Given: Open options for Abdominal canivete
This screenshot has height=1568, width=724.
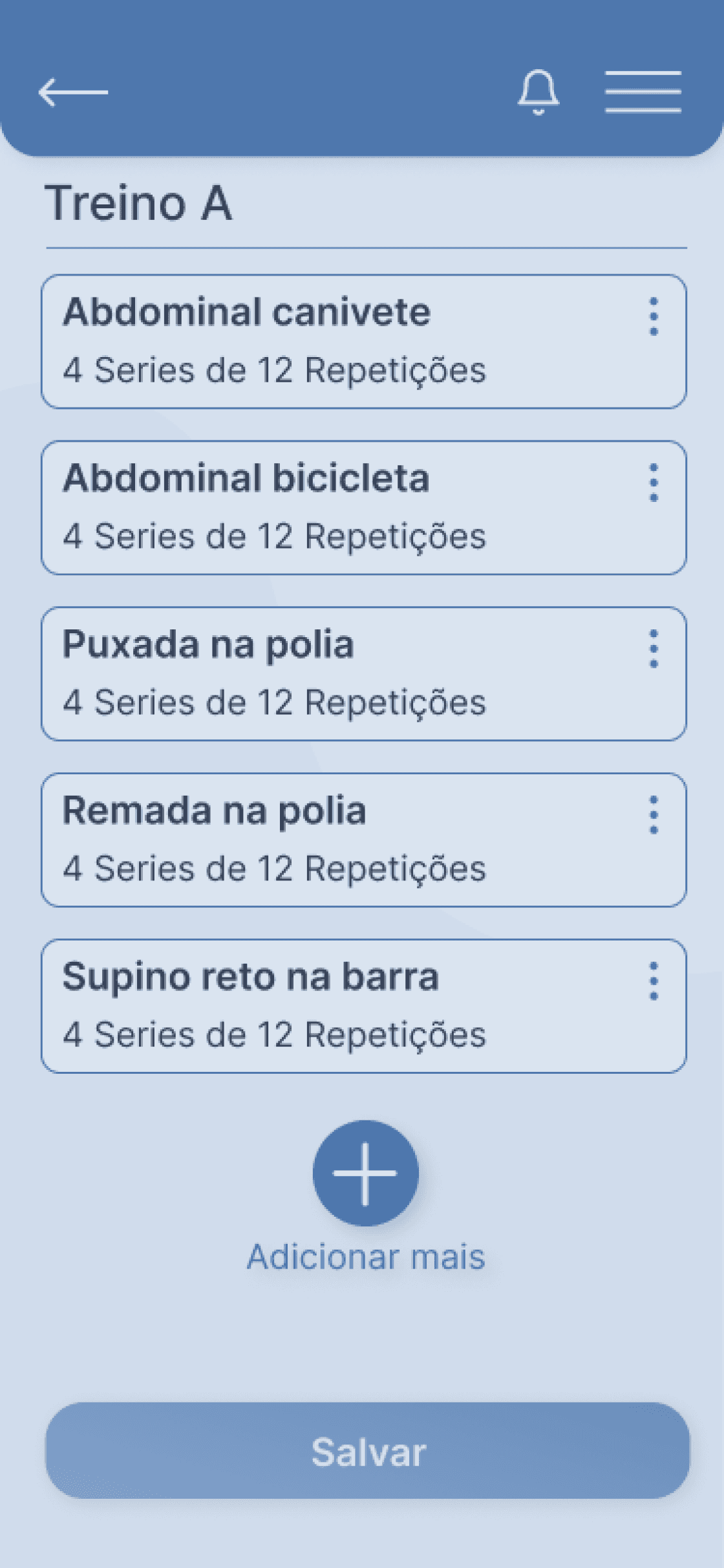Looking at the screenshot, I should (654, 317).
